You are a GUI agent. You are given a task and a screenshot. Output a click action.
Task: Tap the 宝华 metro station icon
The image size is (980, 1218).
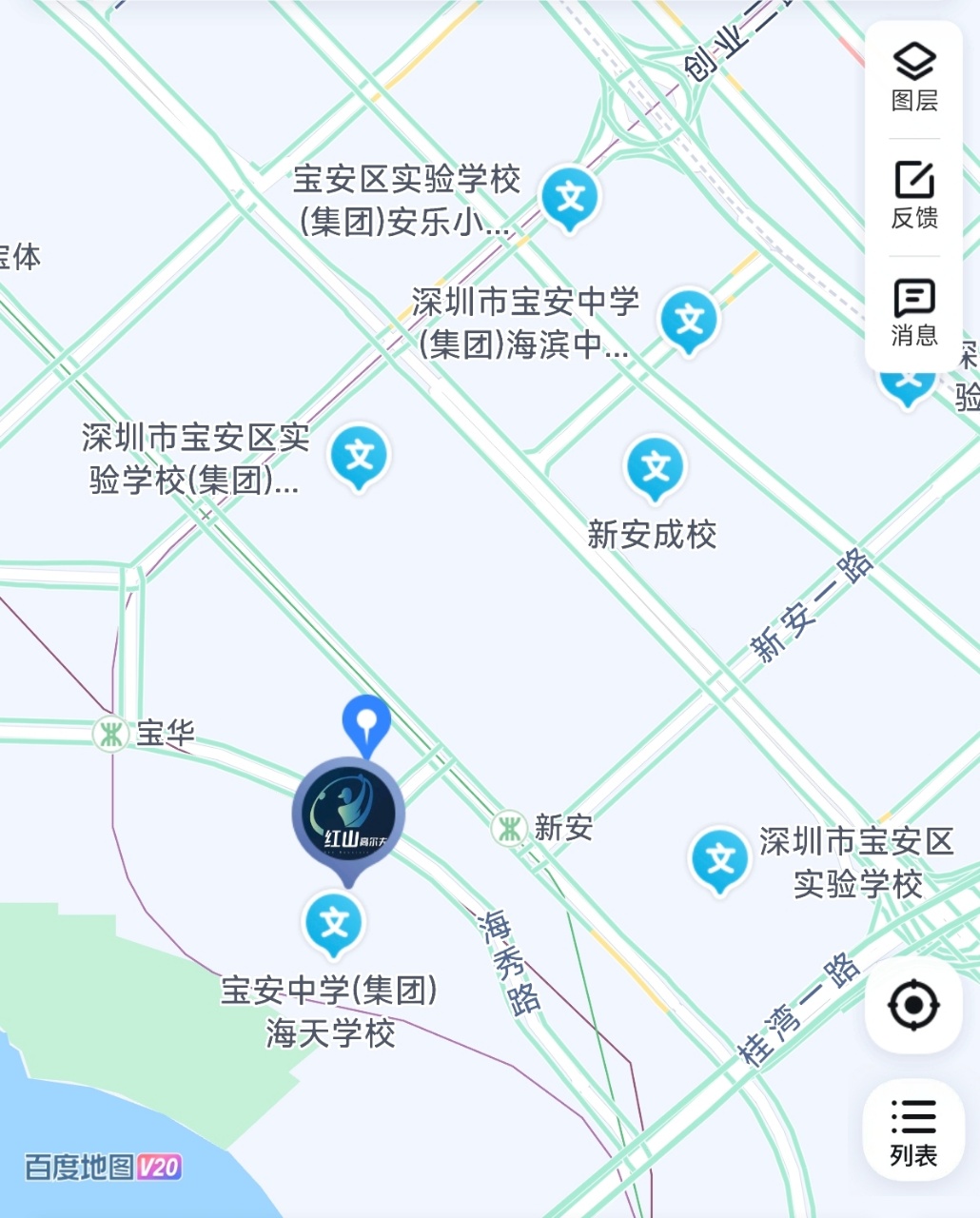click(111, 734)
